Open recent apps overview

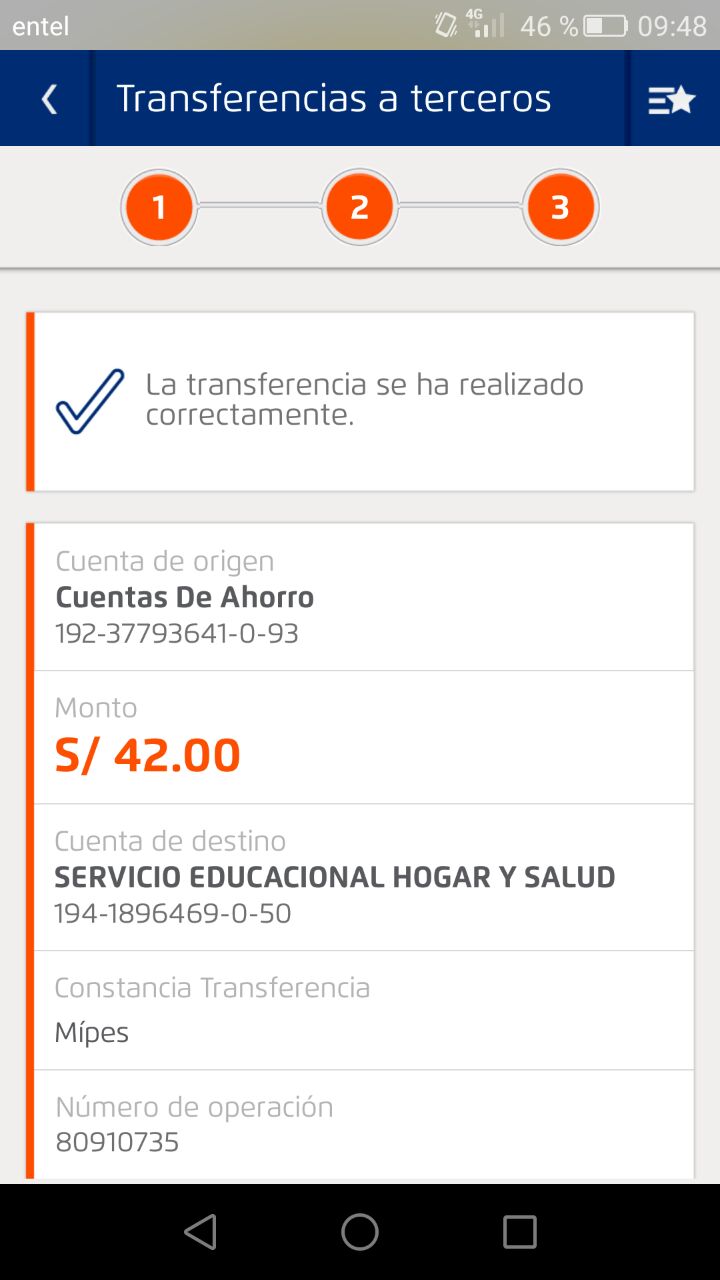519,1232
